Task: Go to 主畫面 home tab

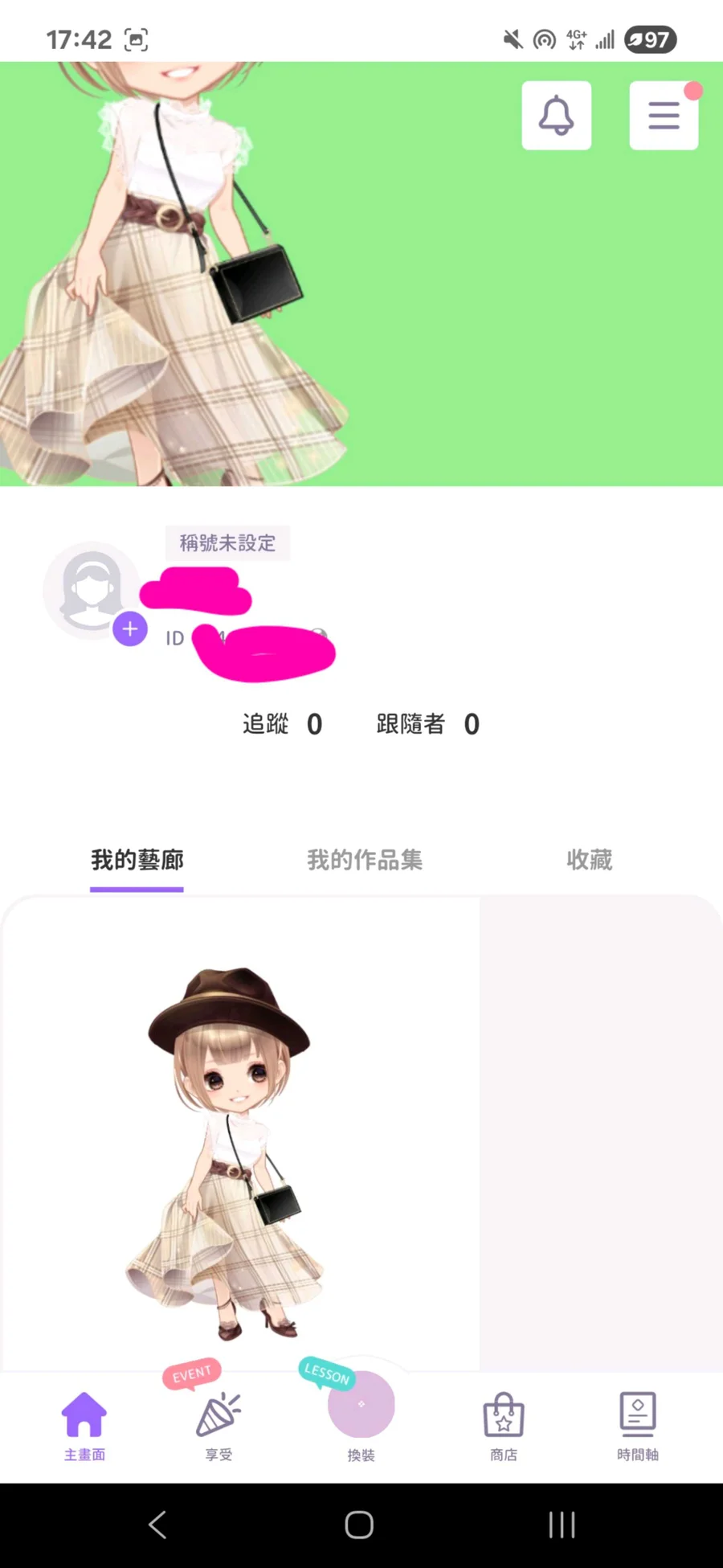Action: 84,1426
